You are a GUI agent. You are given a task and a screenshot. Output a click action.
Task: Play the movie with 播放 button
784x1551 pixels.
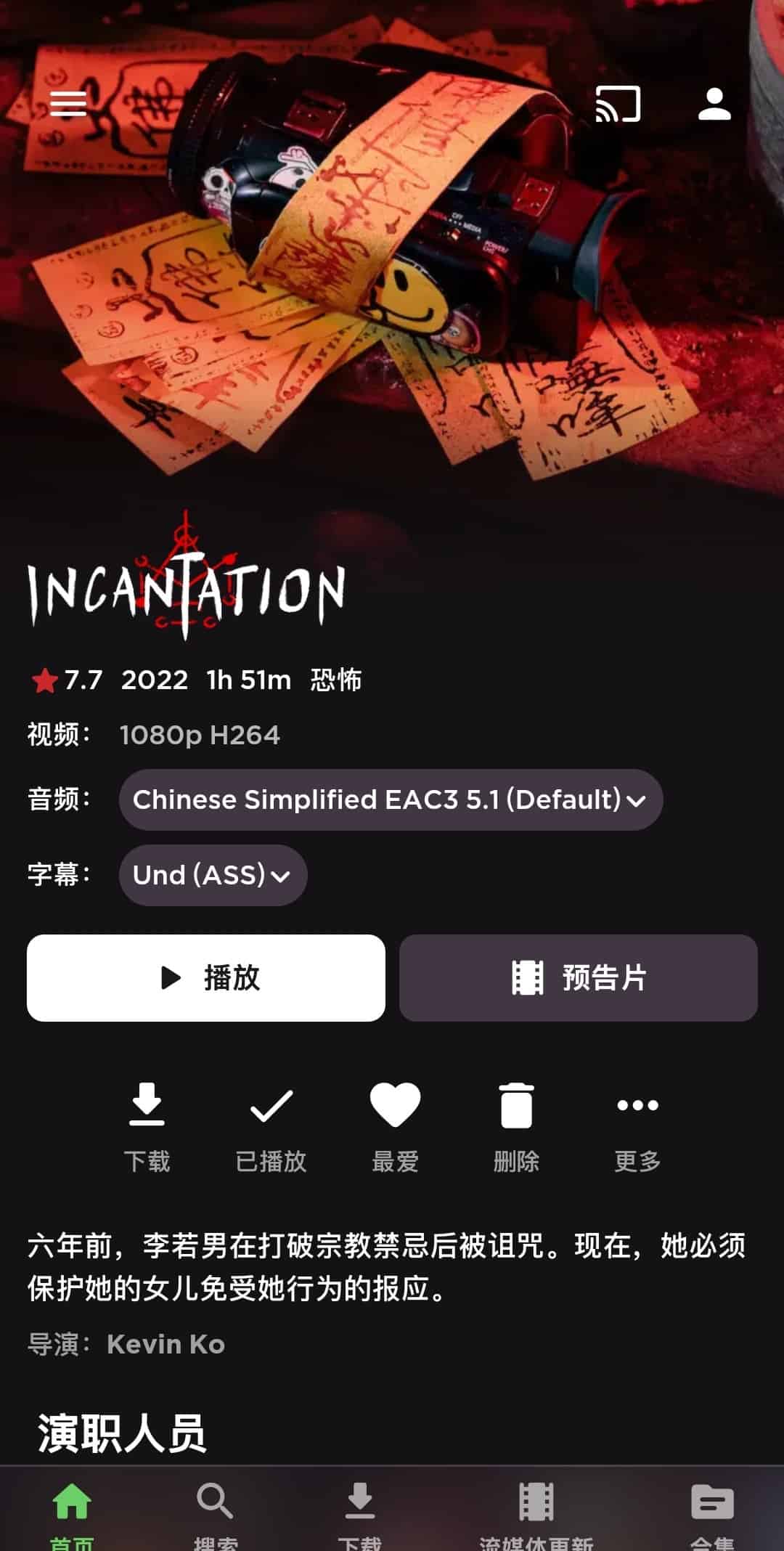pyautogui.click(x=206, y=978)
